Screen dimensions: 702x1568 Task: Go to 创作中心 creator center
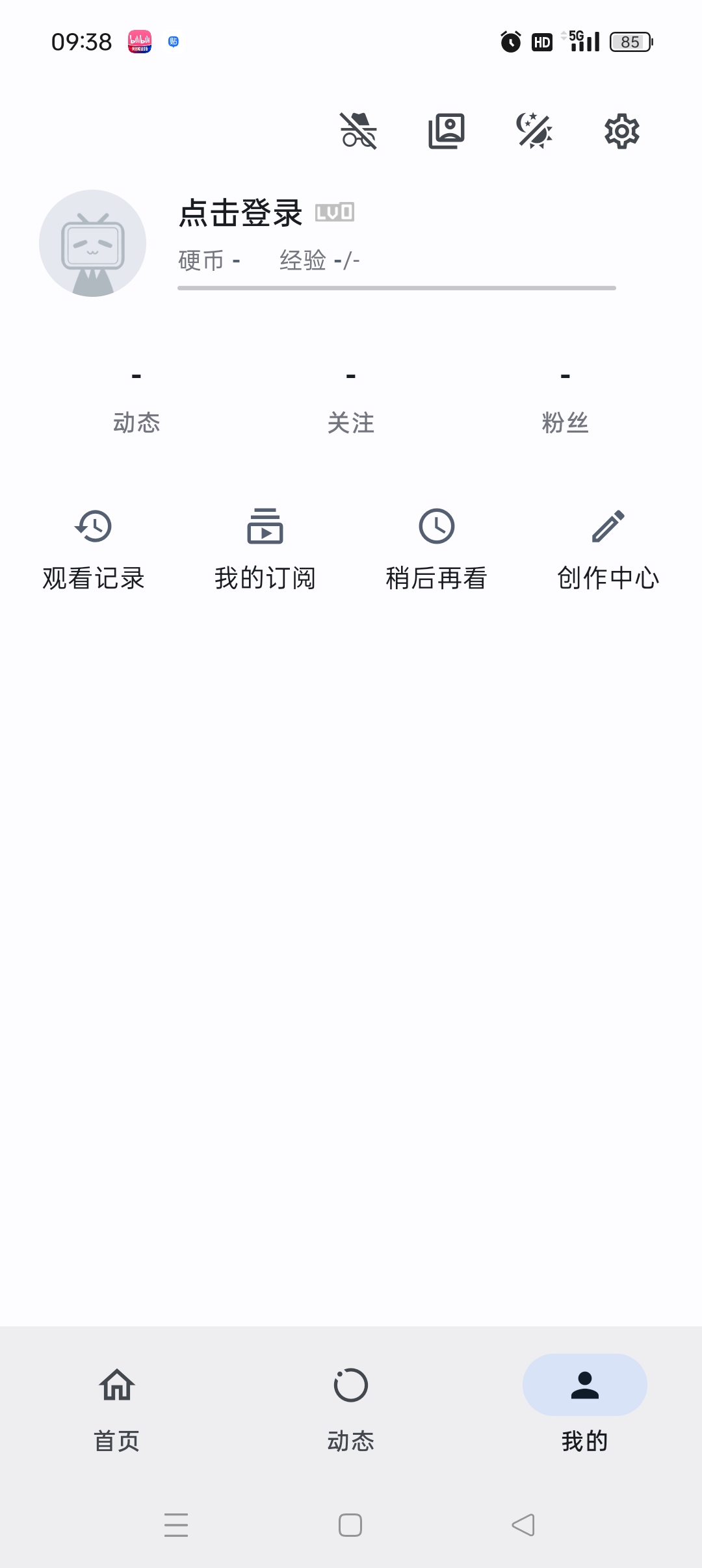[x=608, y=550]
